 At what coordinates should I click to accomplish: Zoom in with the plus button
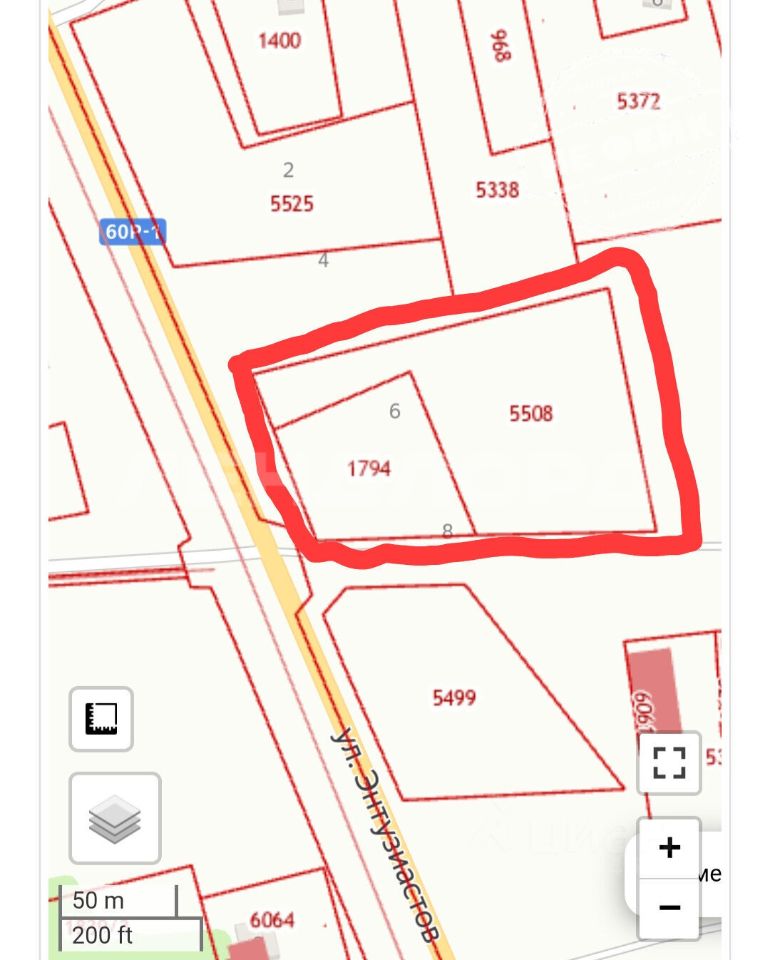point(669,848)
